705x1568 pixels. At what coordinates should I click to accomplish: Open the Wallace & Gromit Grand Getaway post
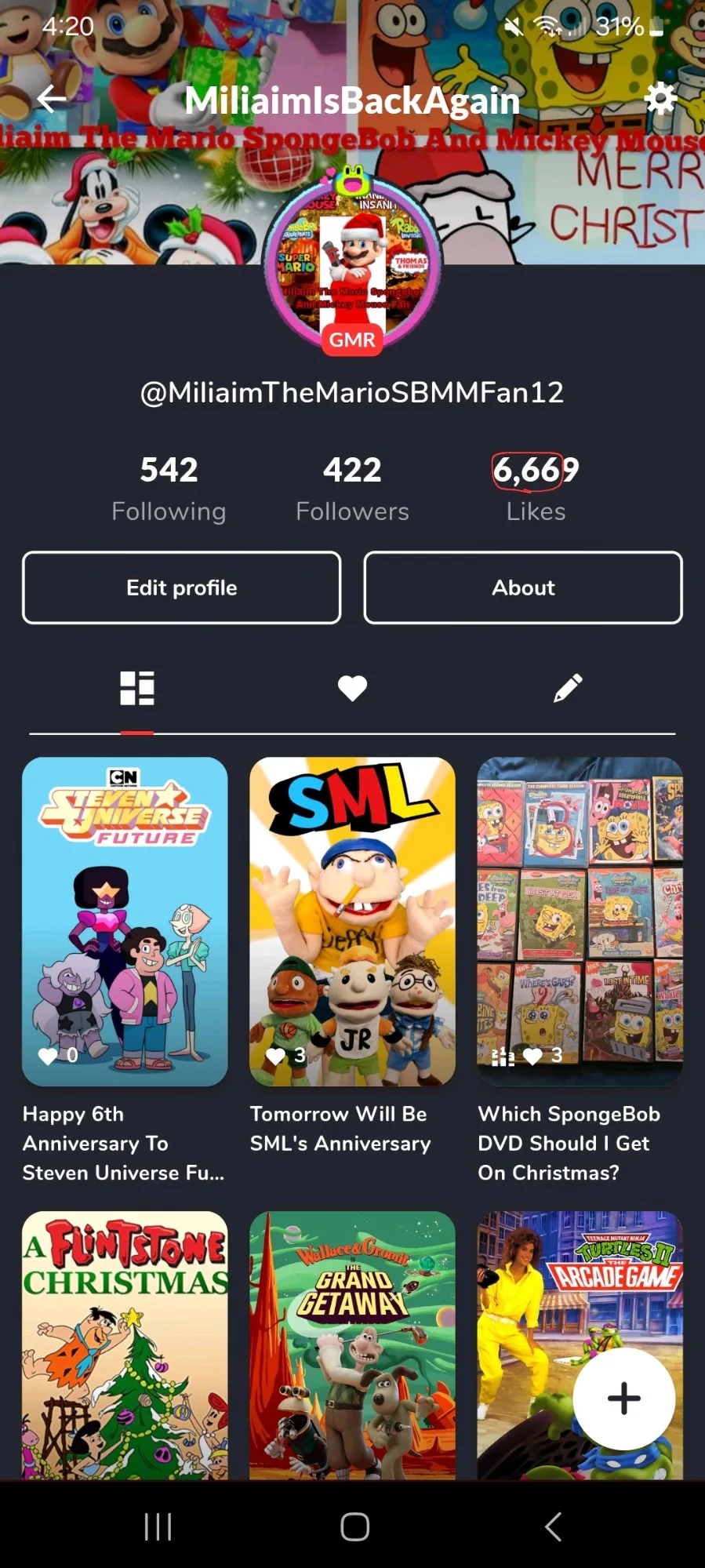tap(352, 1344)
